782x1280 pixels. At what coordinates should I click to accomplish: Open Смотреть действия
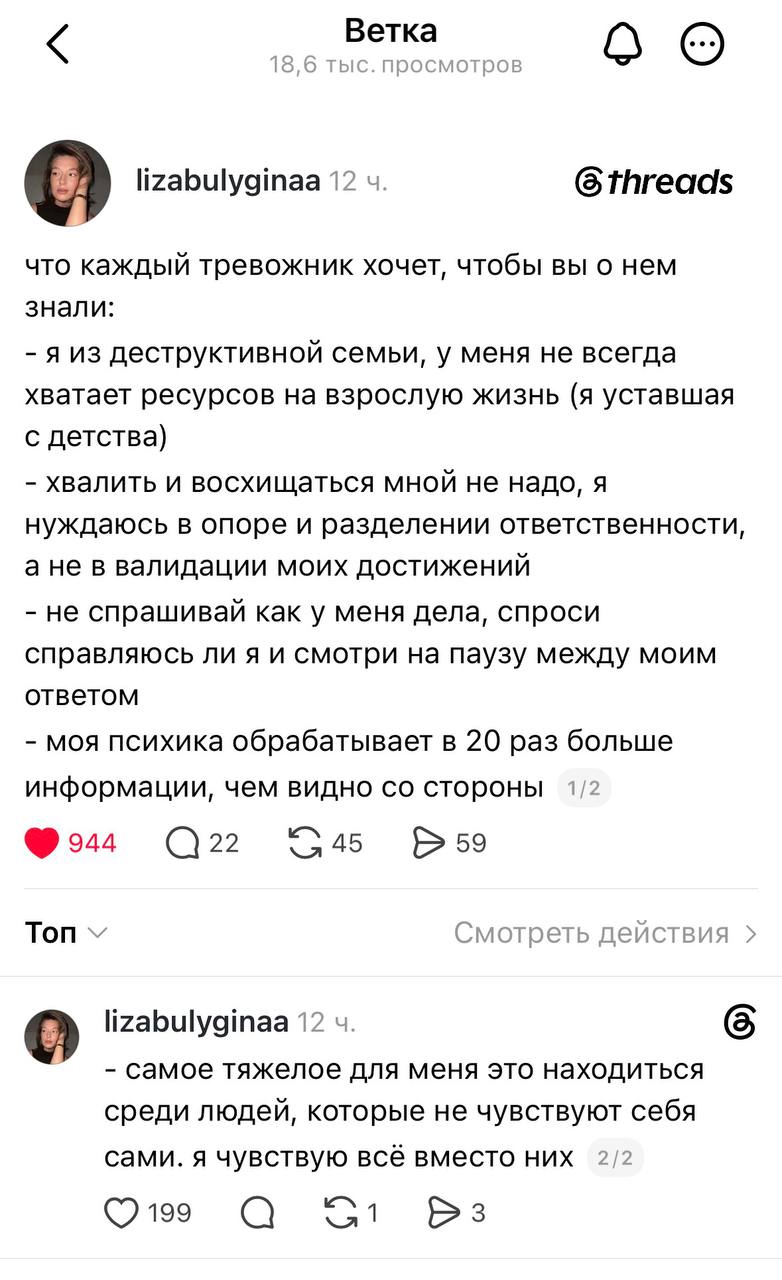(605, 933)
